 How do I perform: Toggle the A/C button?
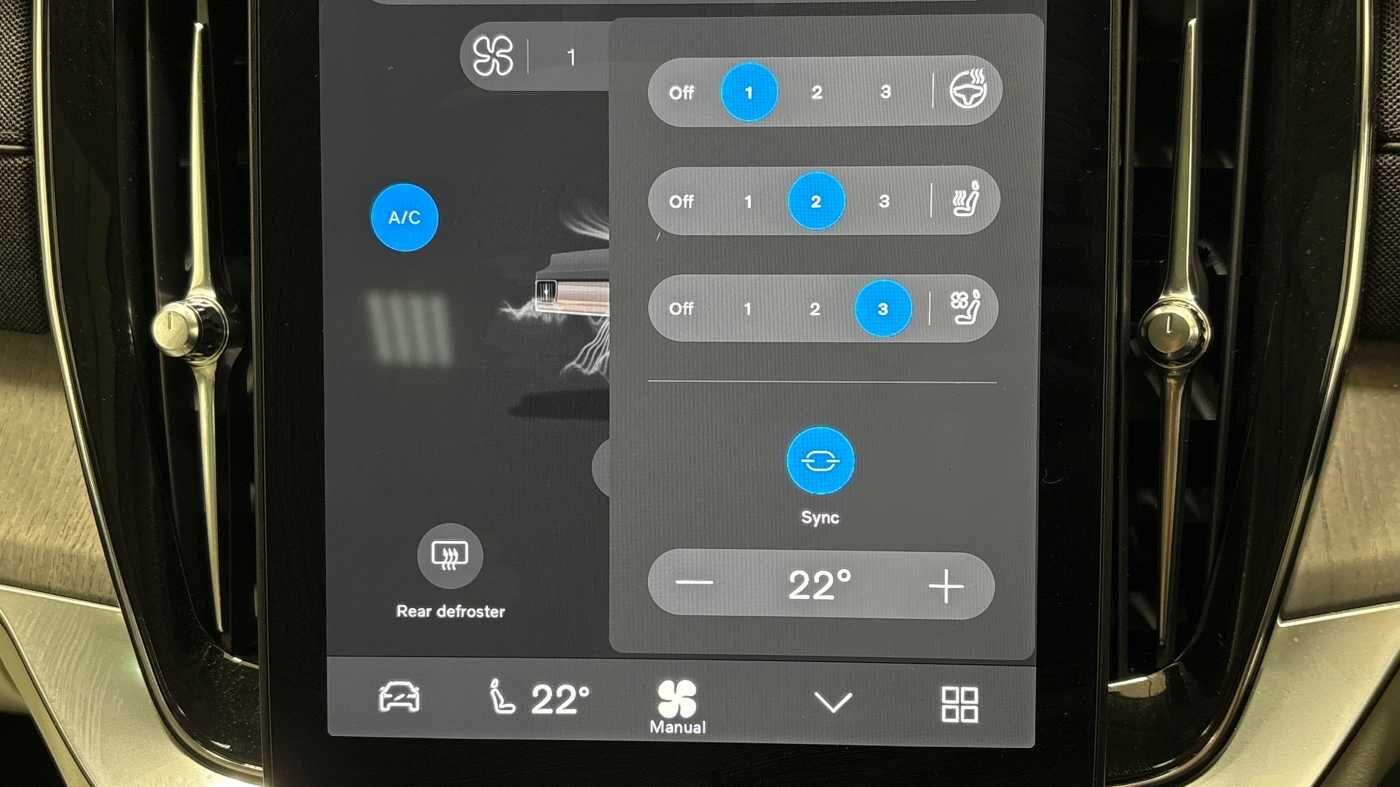(404, 217)
